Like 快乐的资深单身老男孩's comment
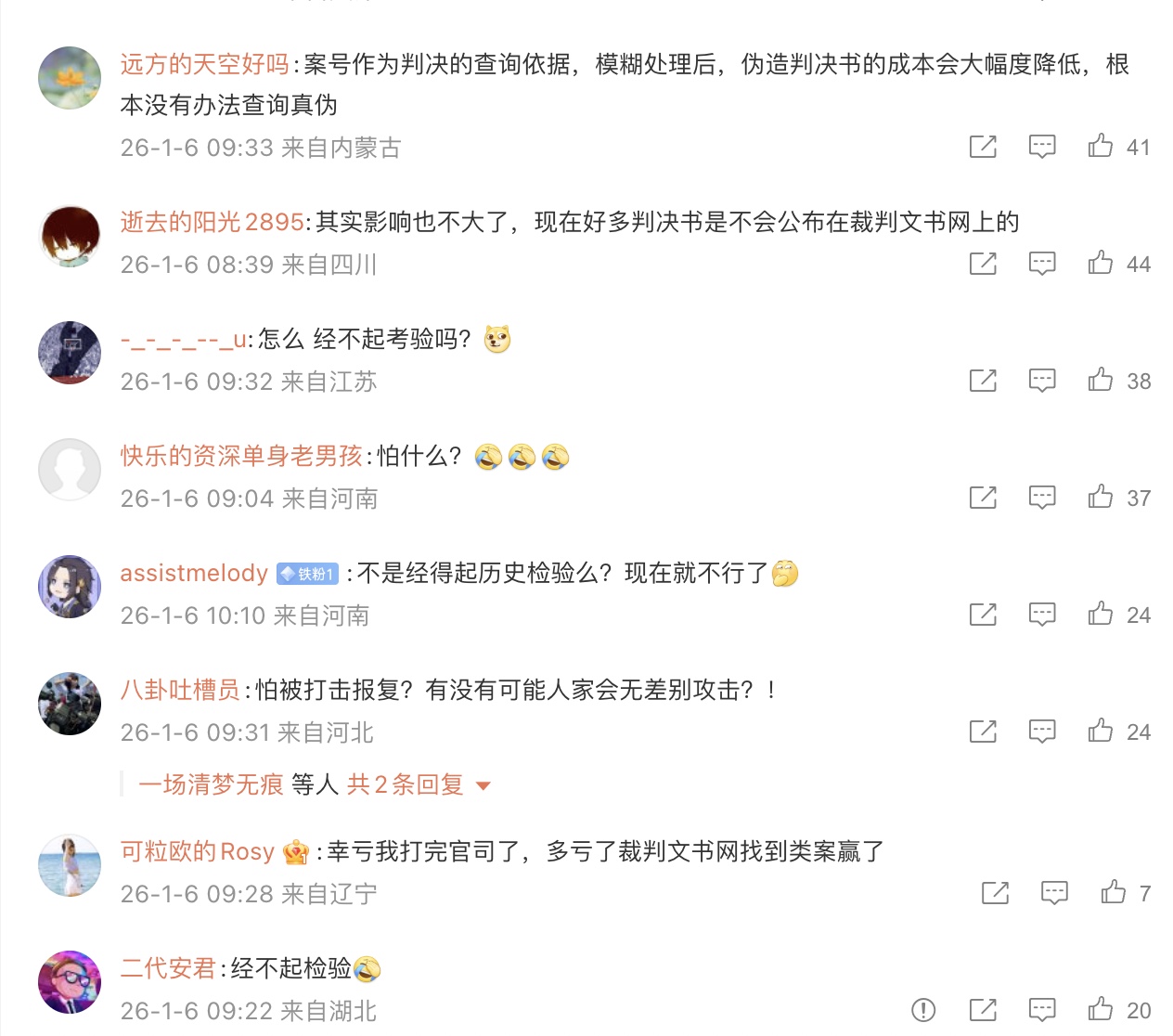1173x1036 pixels. (1101, 497)
